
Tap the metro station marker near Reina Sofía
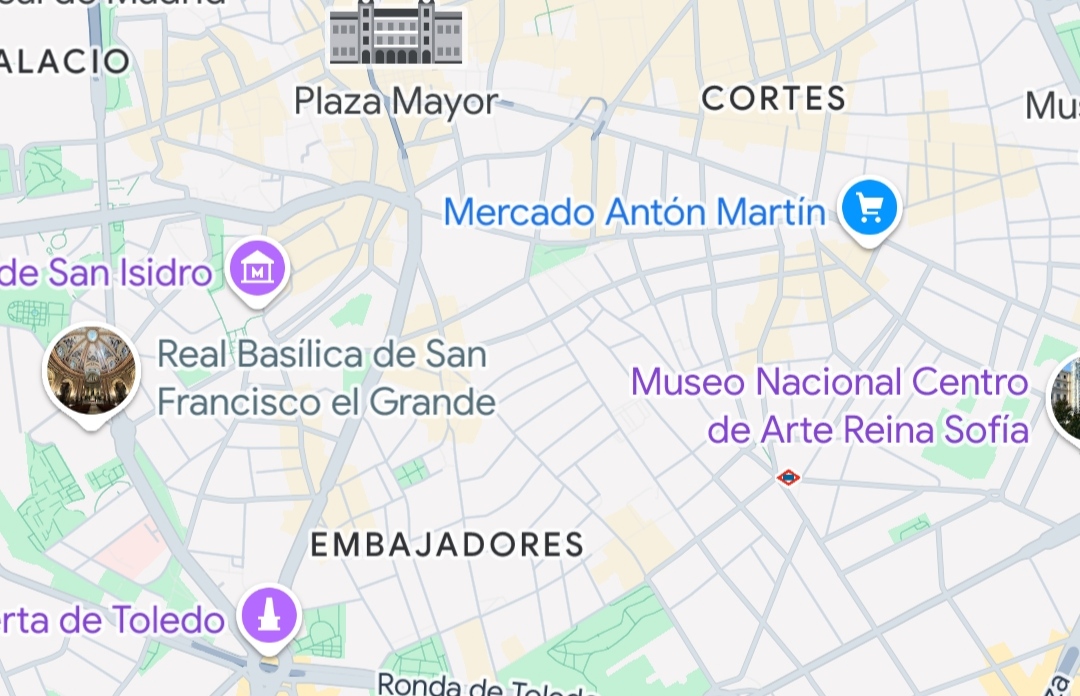788,478
